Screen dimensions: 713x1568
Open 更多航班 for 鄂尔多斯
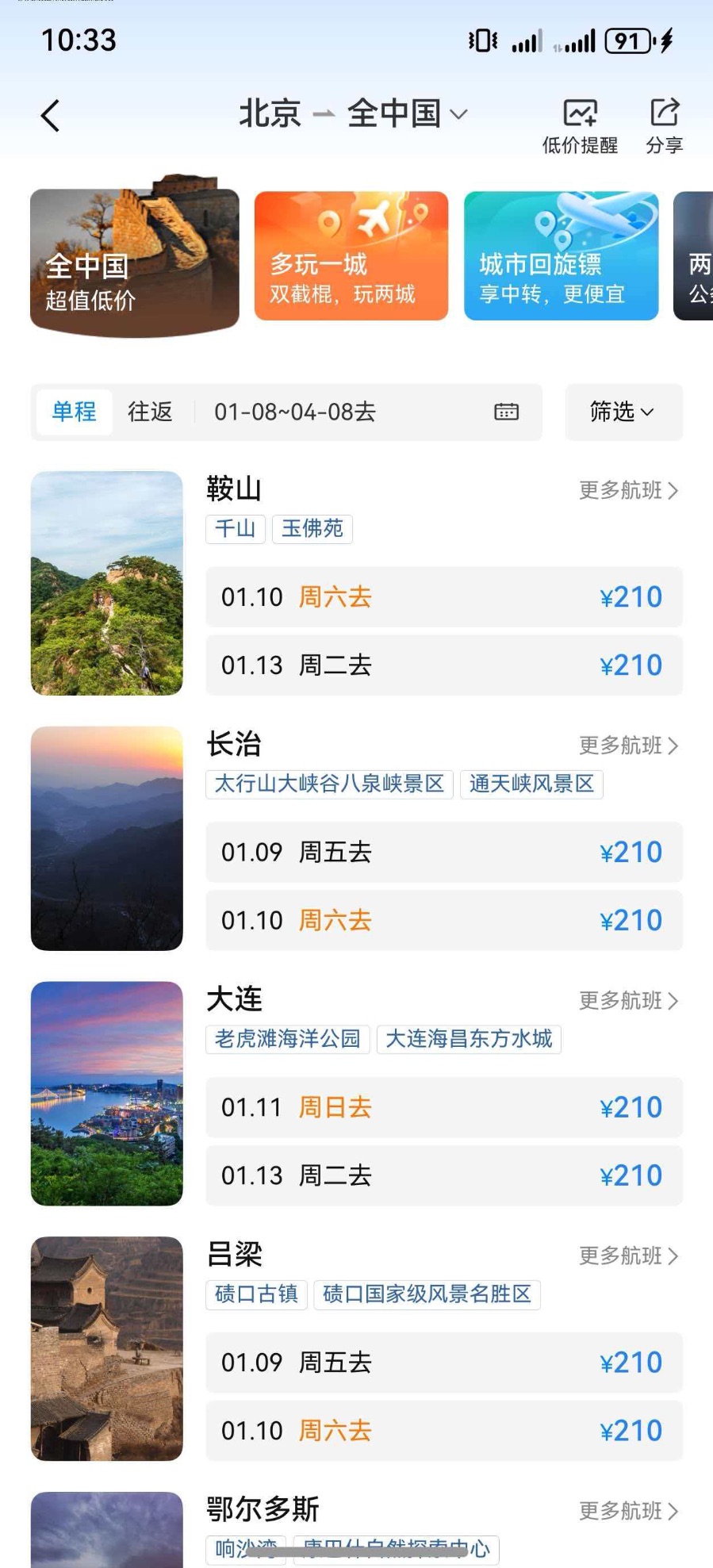(x=628, y=1511)
